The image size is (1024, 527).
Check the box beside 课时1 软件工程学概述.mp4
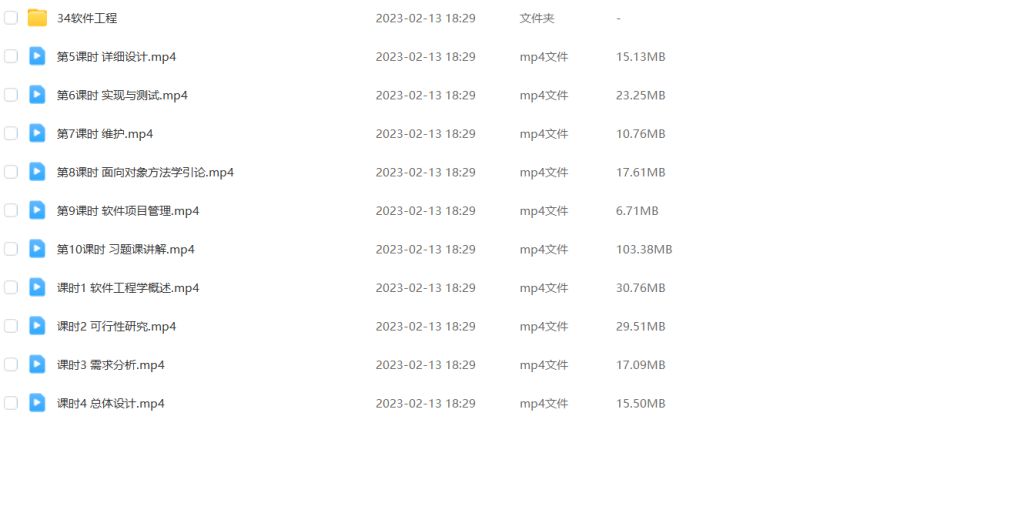coord(11,288)
